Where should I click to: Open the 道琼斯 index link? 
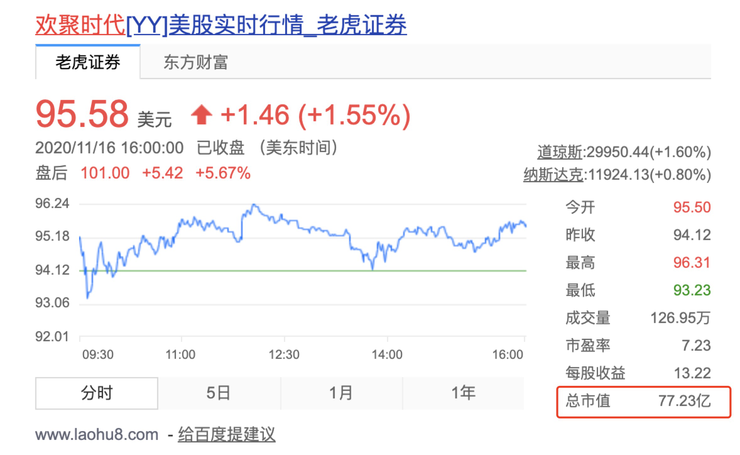click(561, 152)
